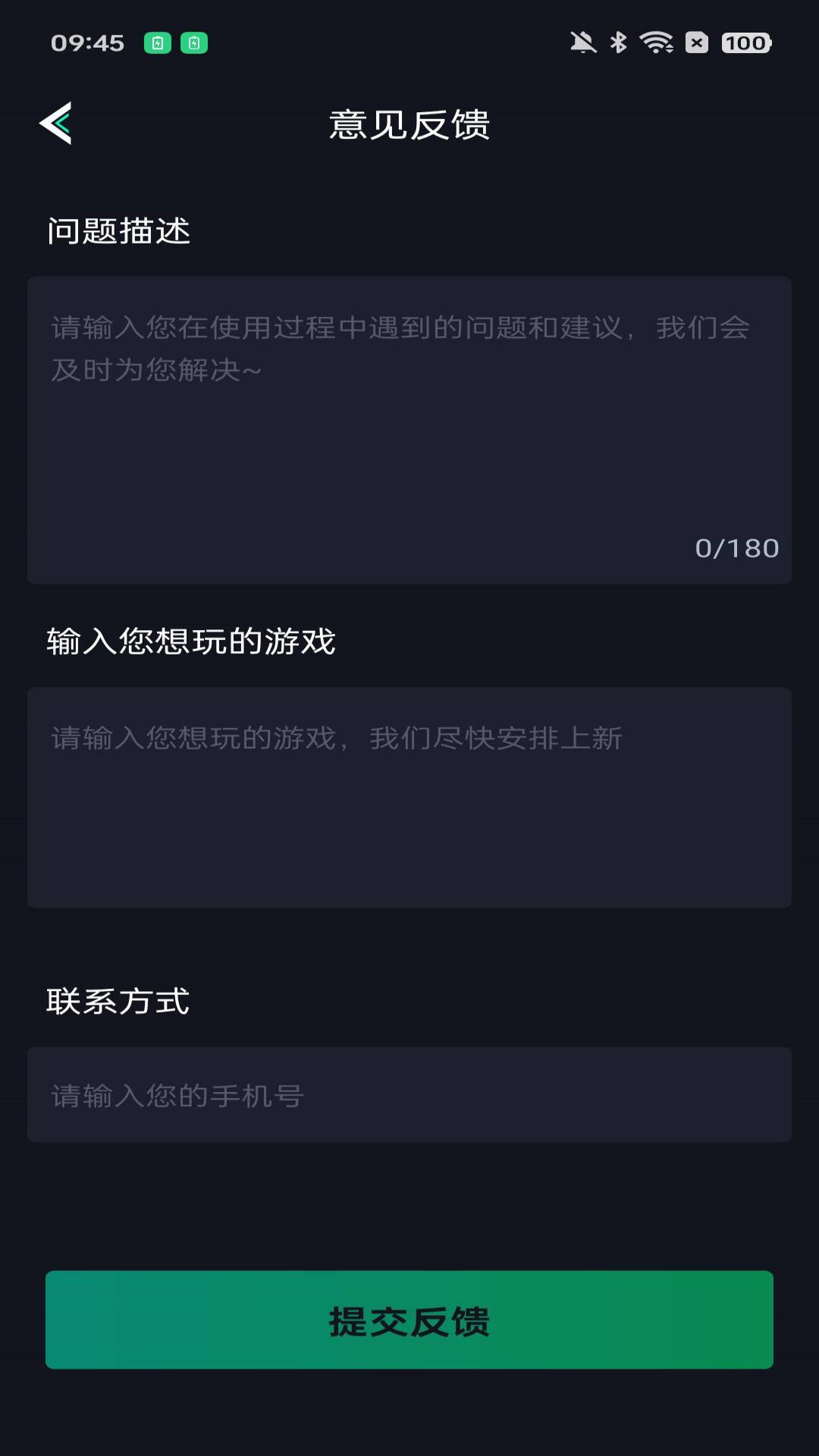Screen dimensions: 819x1456
Task: Tap the placeholder text 请输入您的手机号
Action: pyautogui.click(x=177, y=1094)
